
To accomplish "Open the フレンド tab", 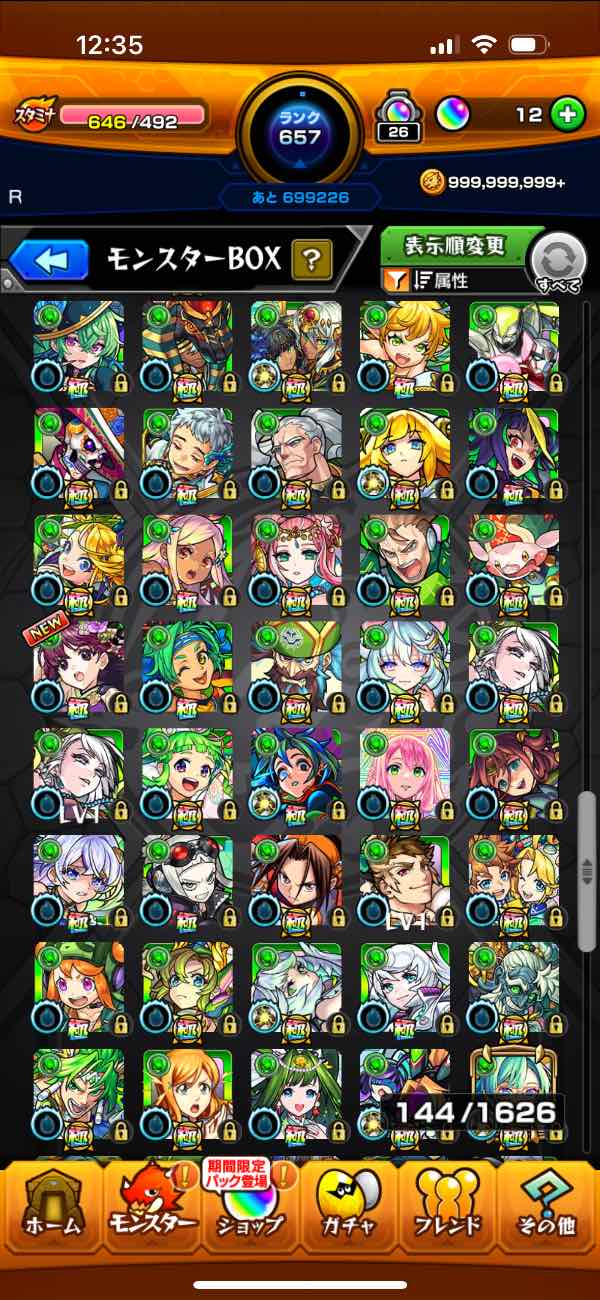I will coord(447,1207).
